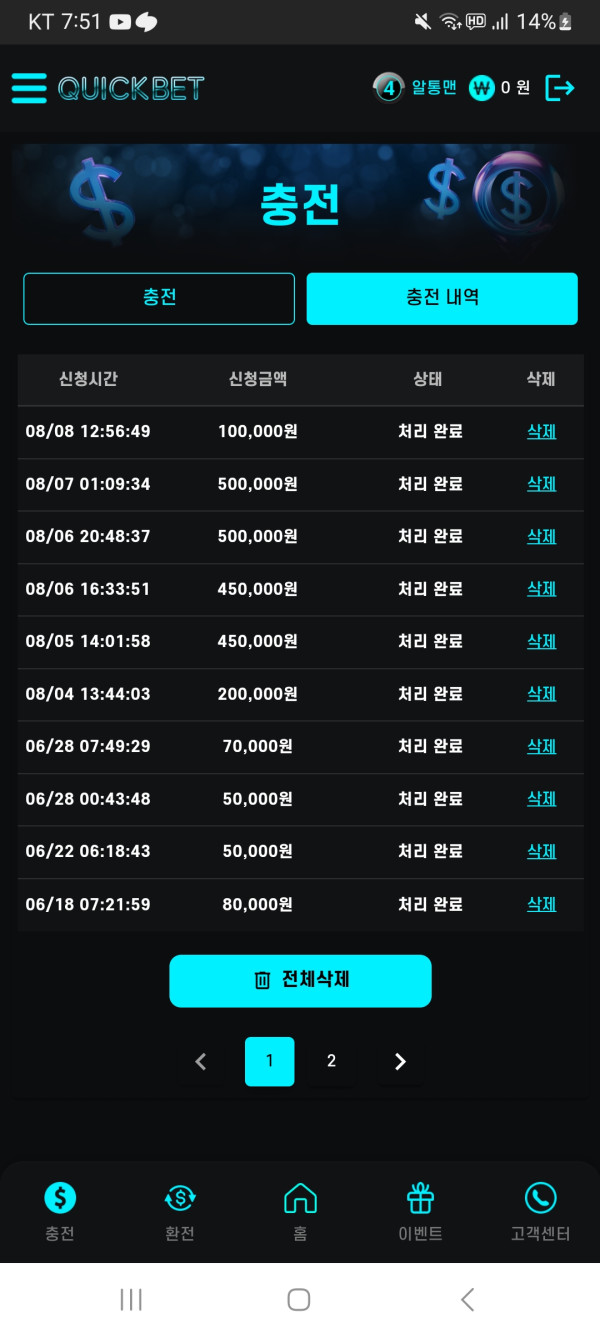
Task: Open the hamburger menu drawer
Action: [29, 88]
